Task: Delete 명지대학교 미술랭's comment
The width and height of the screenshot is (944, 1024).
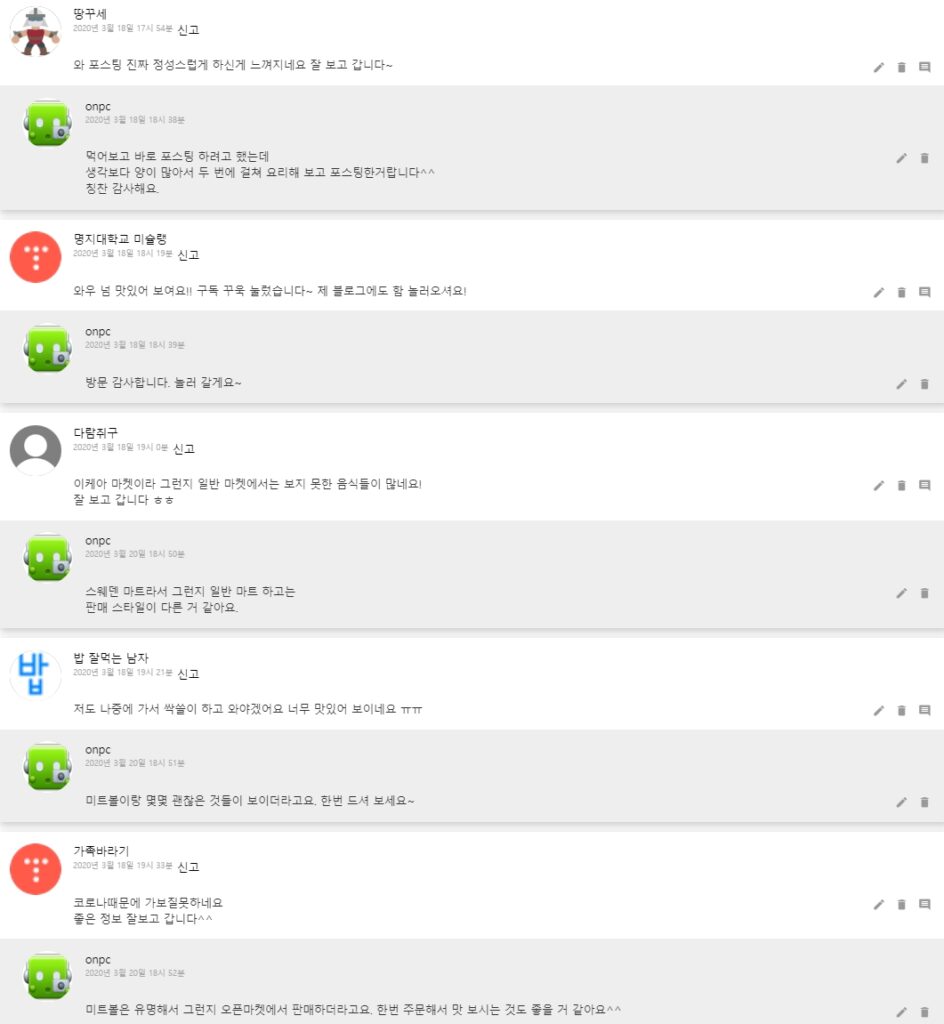Action: click(x=901, y=292)
